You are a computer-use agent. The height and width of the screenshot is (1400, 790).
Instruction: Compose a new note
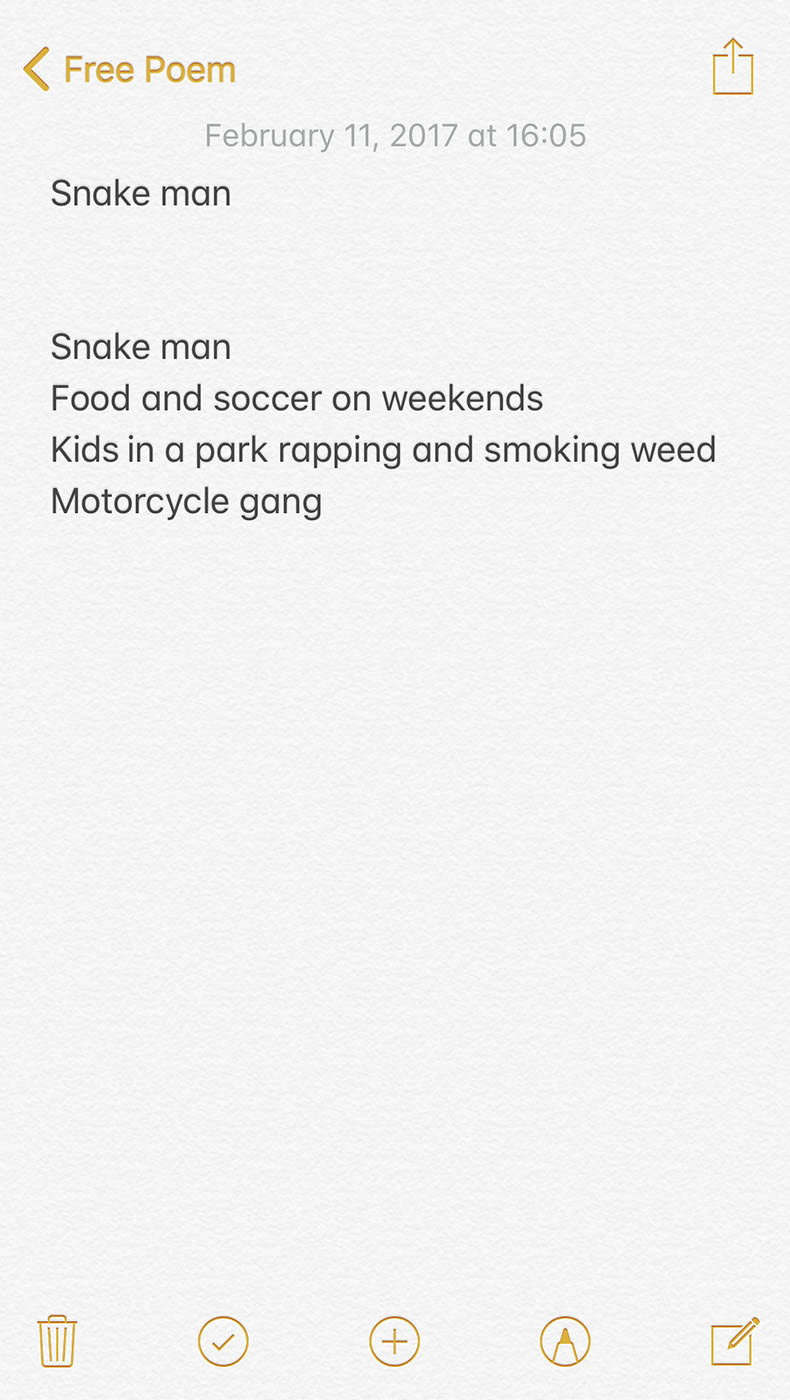coord(735,1341)
